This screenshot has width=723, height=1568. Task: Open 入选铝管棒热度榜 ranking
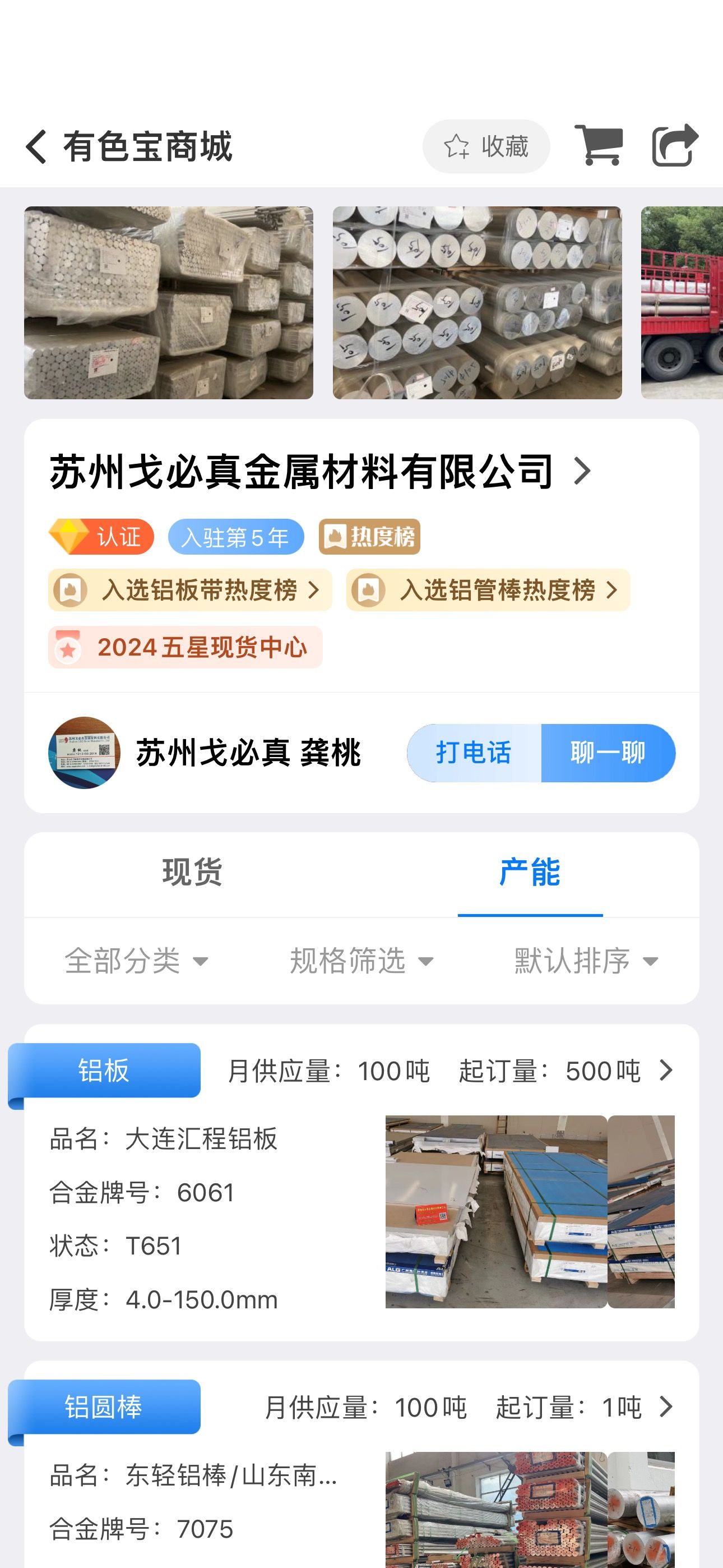488,590
